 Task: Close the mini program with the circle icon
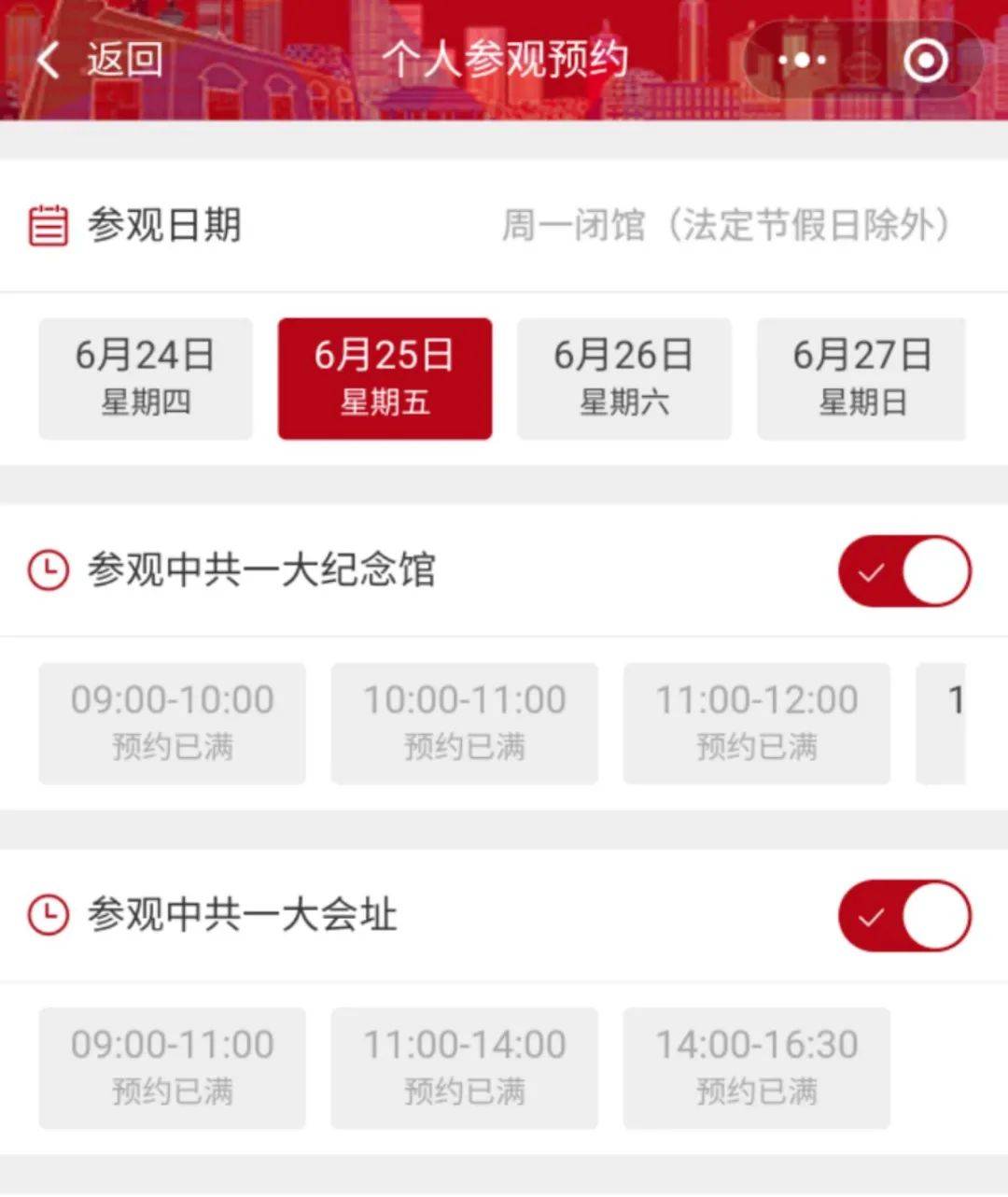click(x=925, y=61)
